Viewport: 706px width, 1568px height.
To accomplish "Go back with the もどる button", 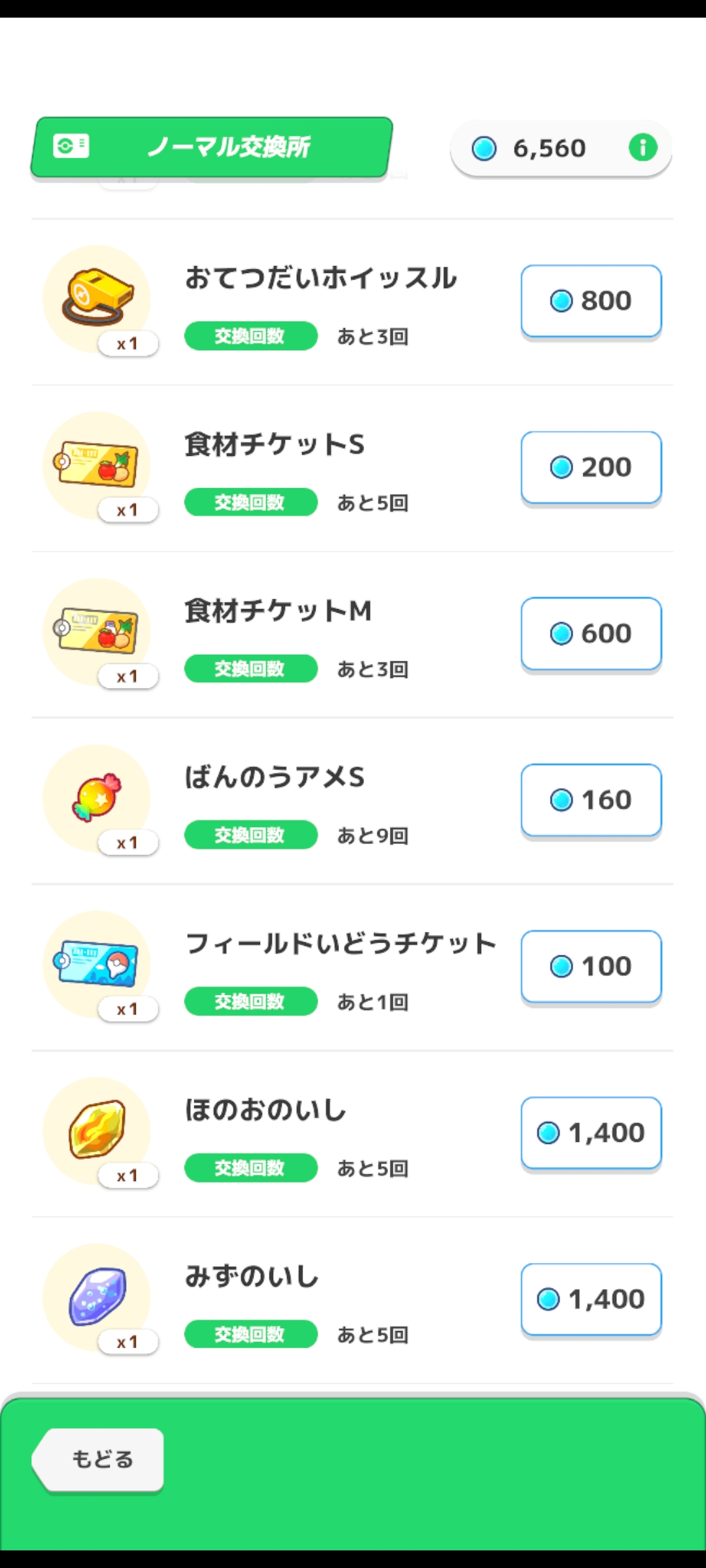I will 100,1460.
